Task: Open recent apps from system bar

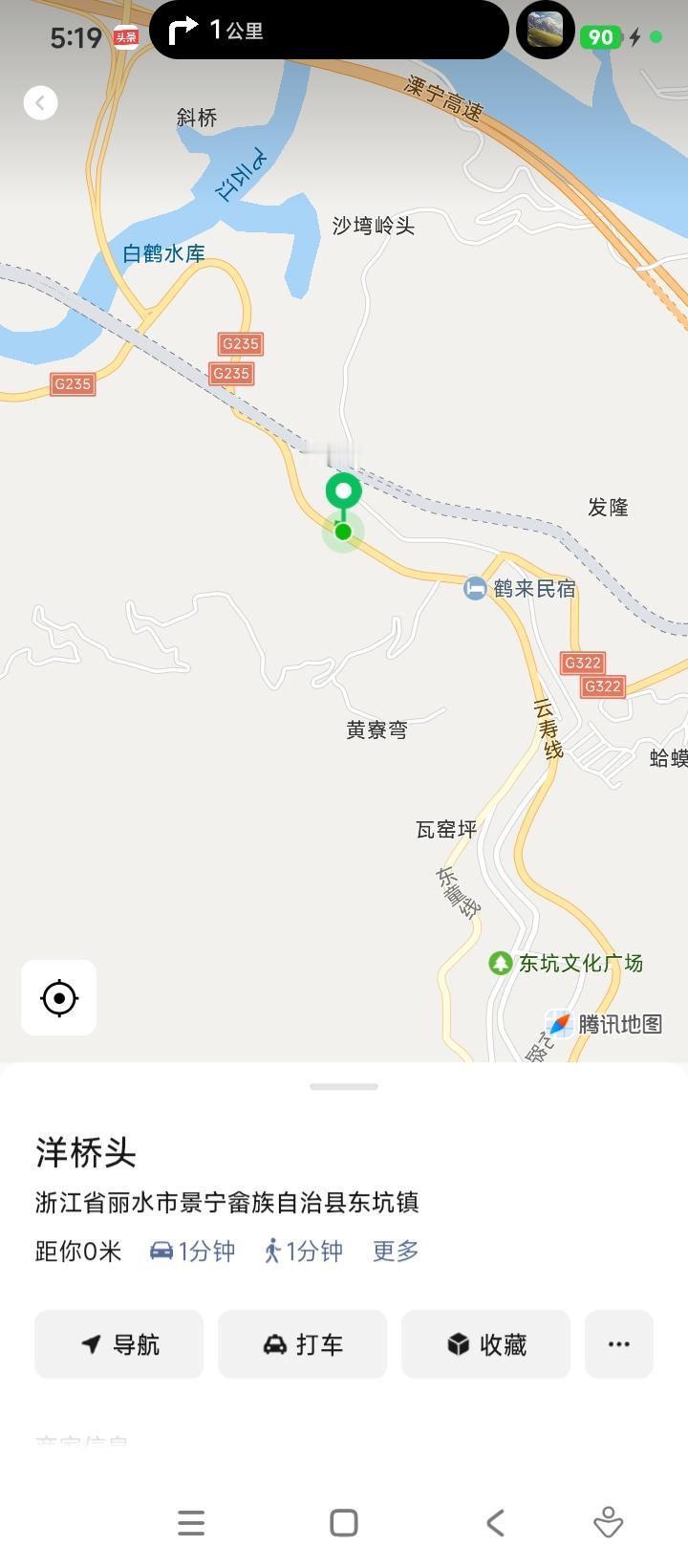Action: [191, 1523]
